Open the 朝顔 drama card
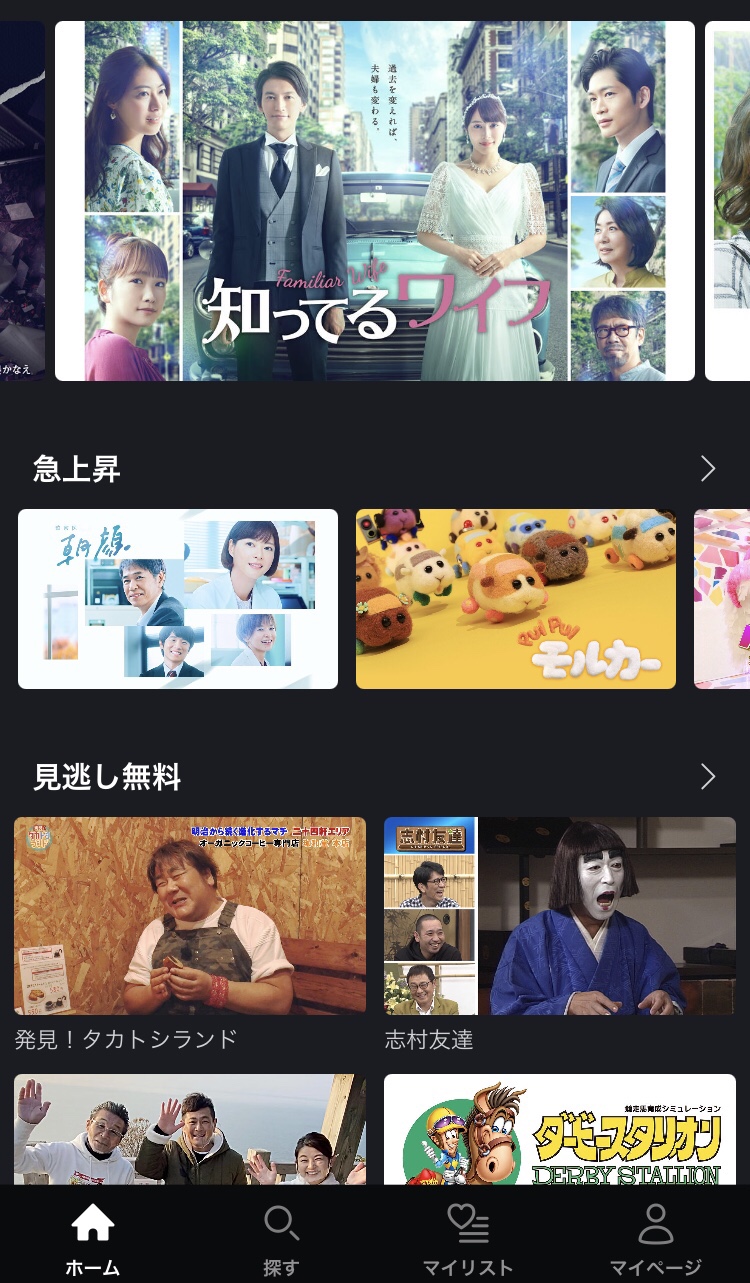 (178, 599)
